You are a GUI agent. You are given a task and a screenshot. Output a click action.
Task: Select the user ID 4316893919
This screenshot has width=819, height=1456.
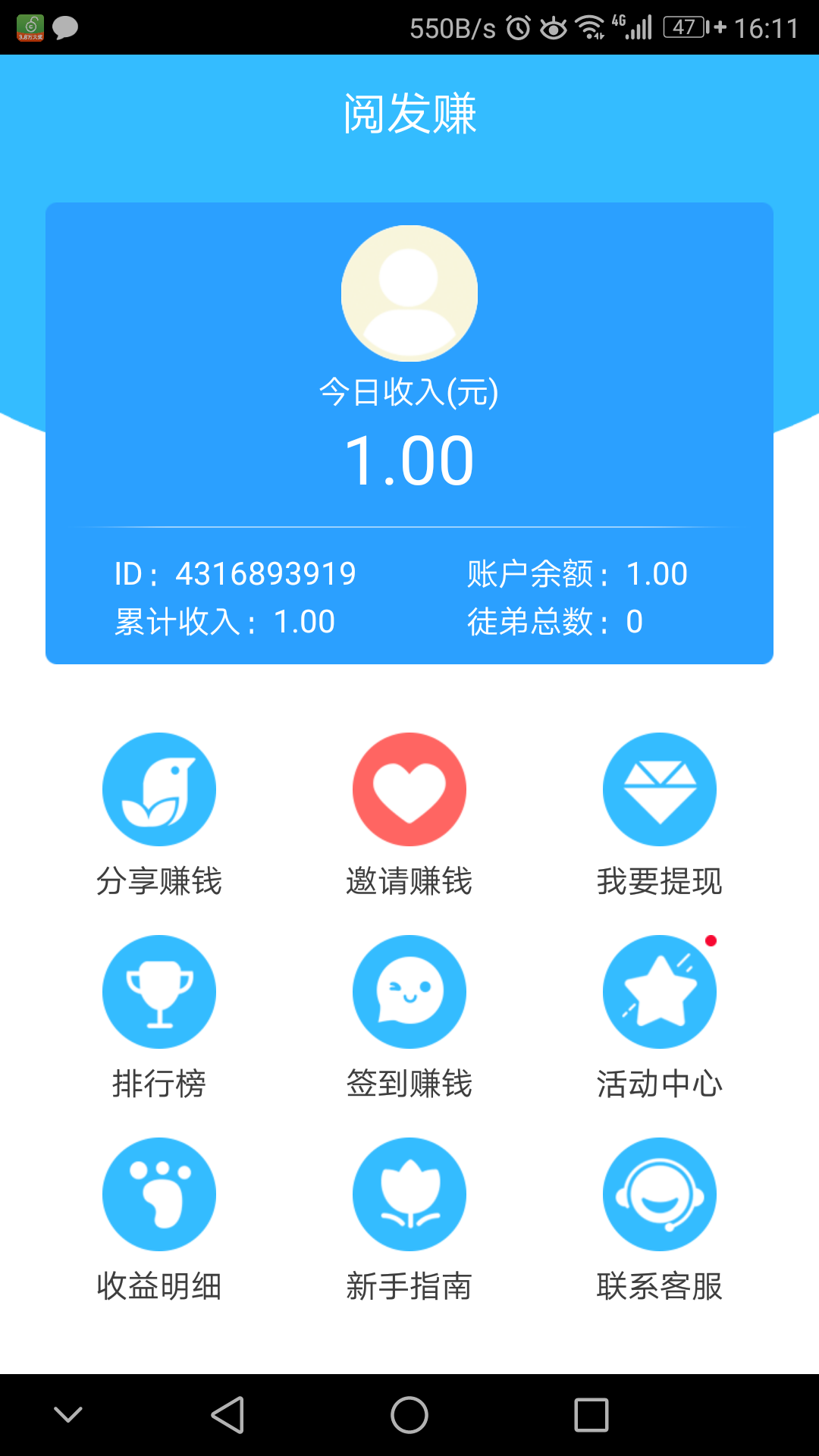point(266,574)
